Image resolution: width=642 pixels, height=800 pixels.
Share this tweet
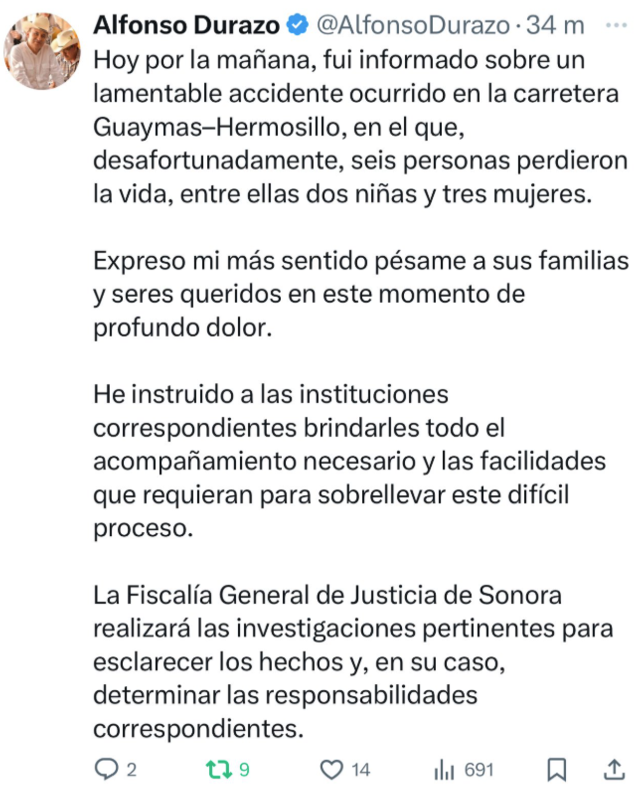tap(612, 770)
